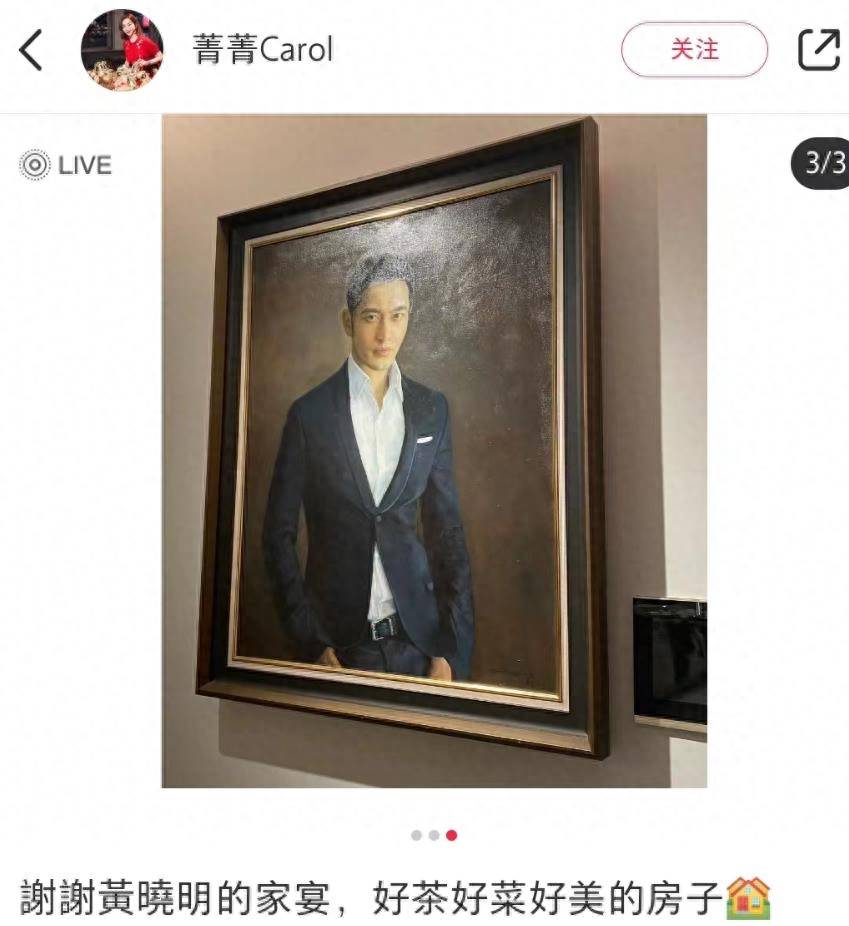This screenshot has height=926, width=849.
Task: Go back using the top-left arrow
Action: pyautogui.click(x=32, y=50)
